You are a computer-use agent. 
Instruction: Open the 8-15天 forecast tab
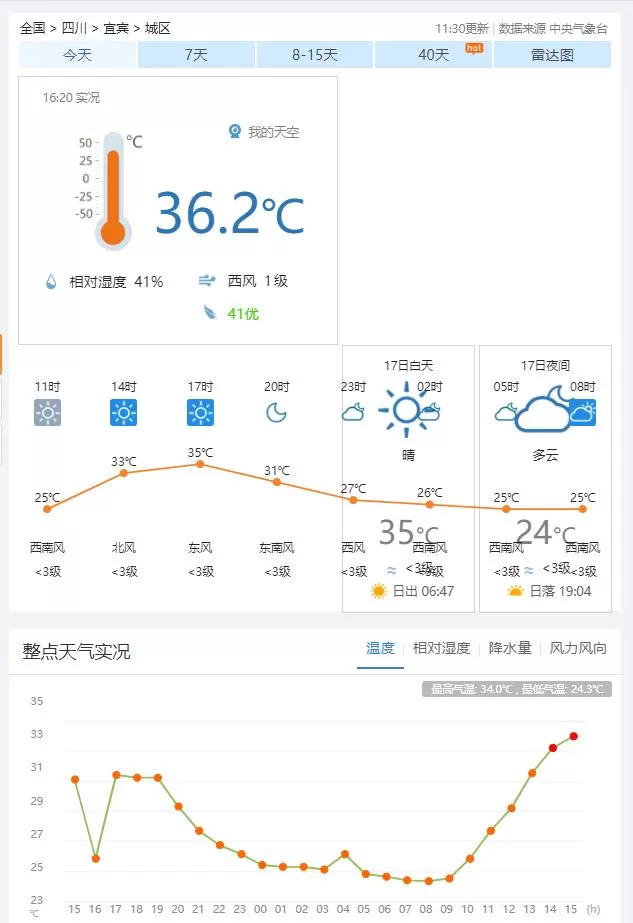[x=315, y=55]
